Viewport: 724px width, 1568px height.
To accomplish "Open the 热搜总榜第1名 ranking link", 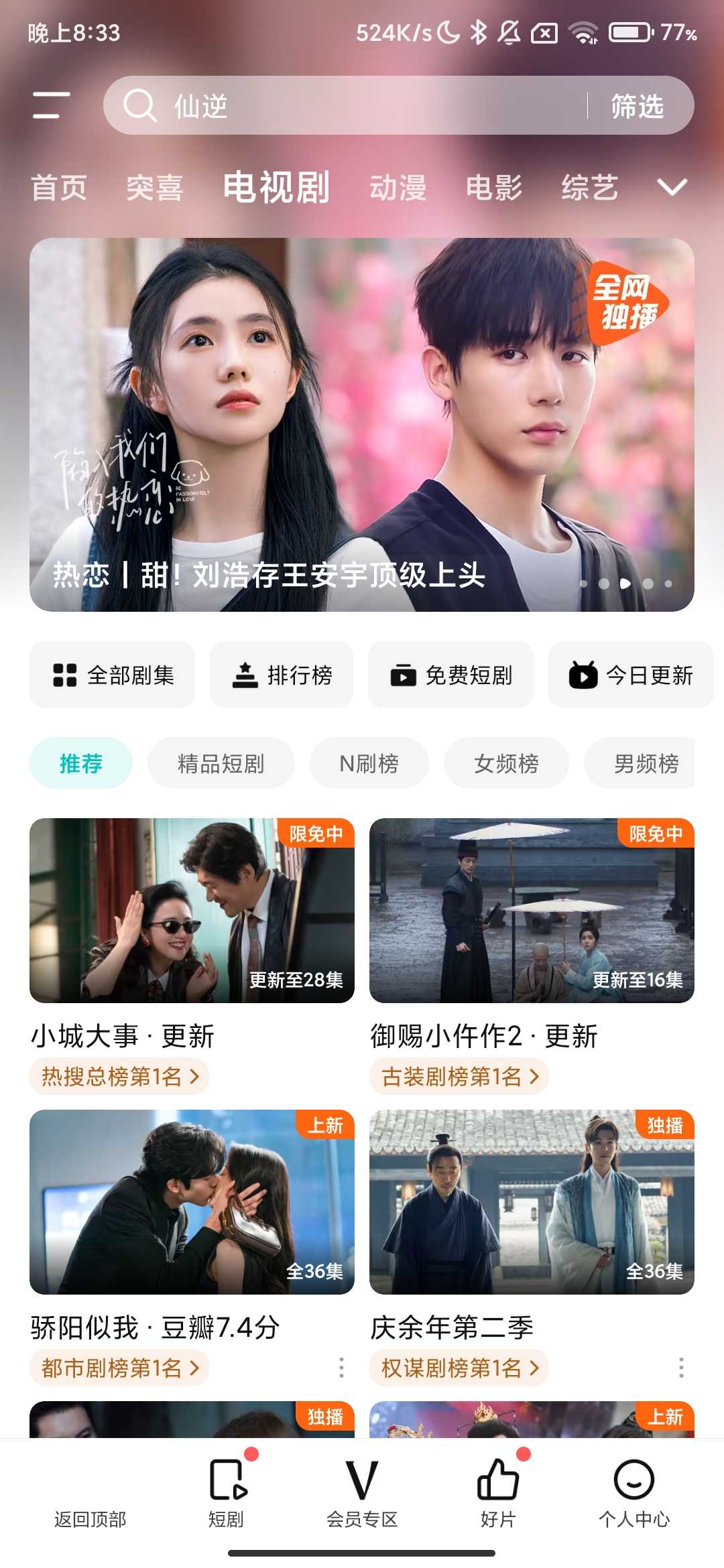I will click(119, 1074).
